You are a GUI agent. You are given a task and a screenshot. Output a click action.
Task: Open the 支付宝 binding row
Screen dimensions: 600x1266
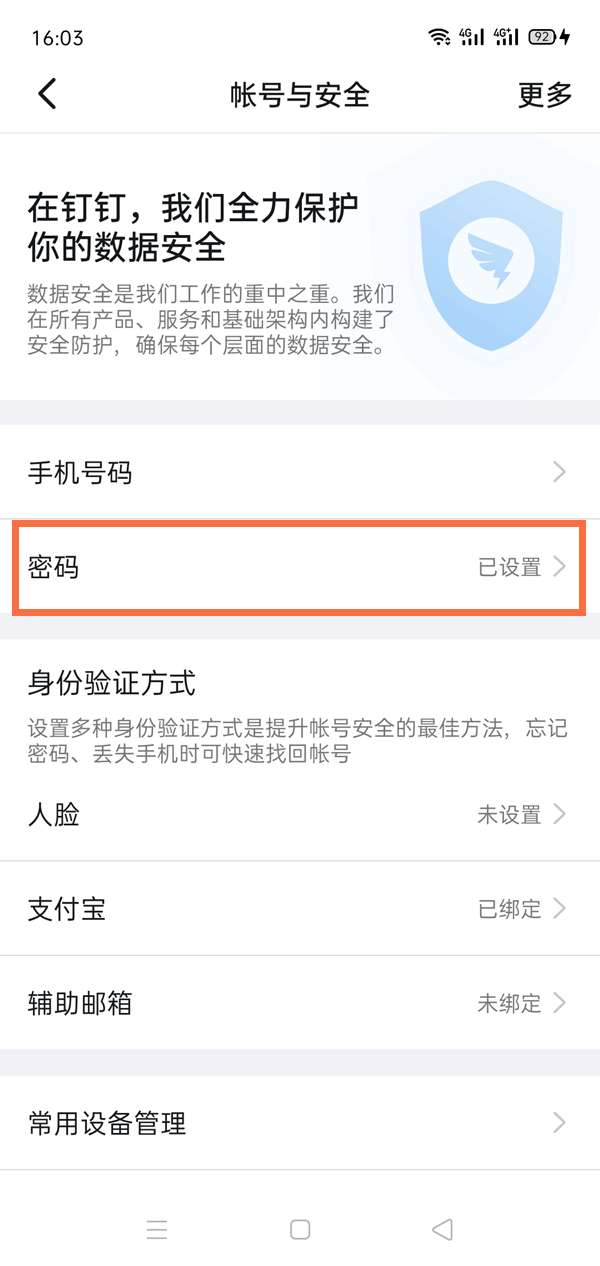click(x=300, y=909)
